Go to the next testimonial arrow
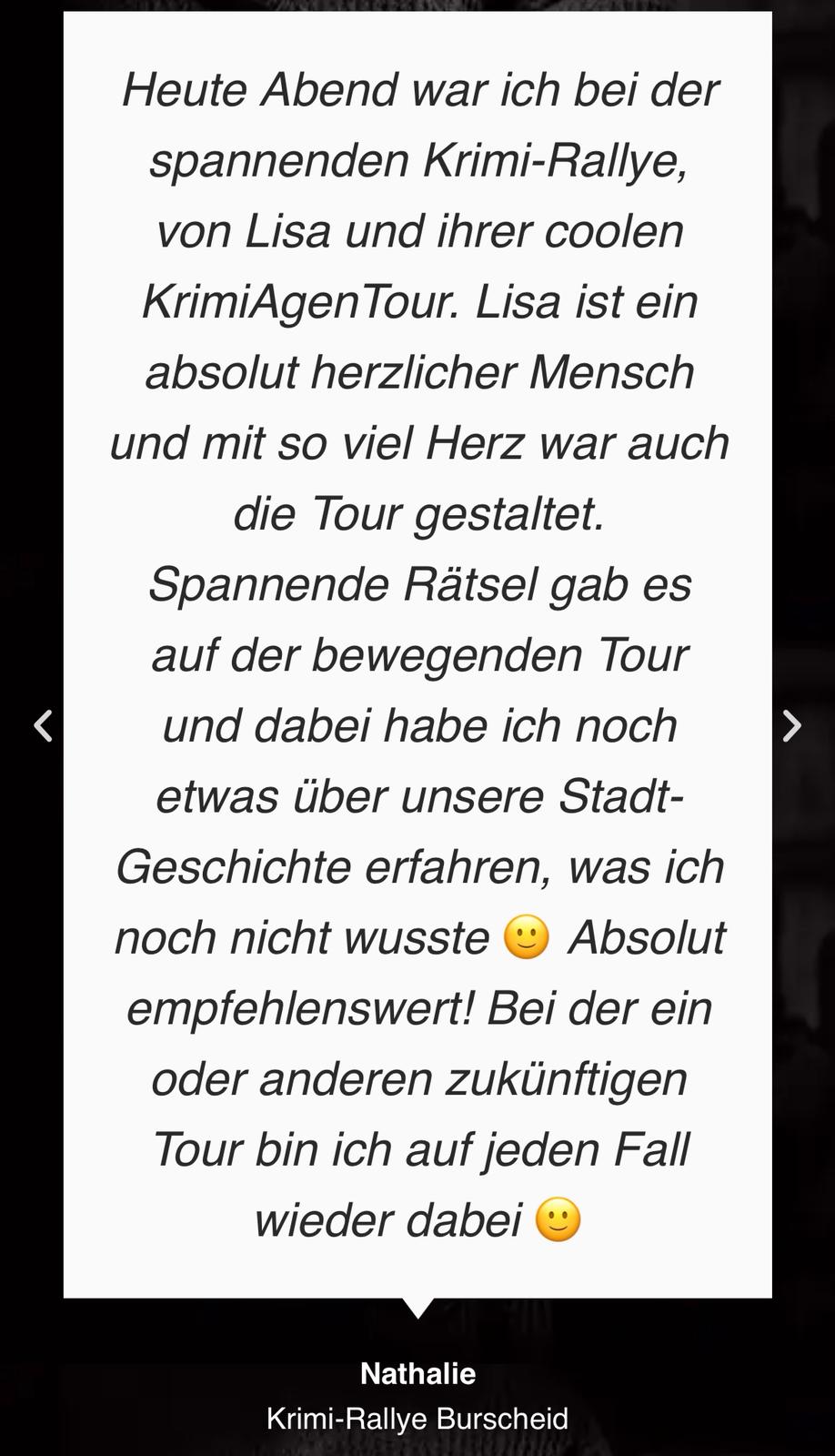 point(791,725)
